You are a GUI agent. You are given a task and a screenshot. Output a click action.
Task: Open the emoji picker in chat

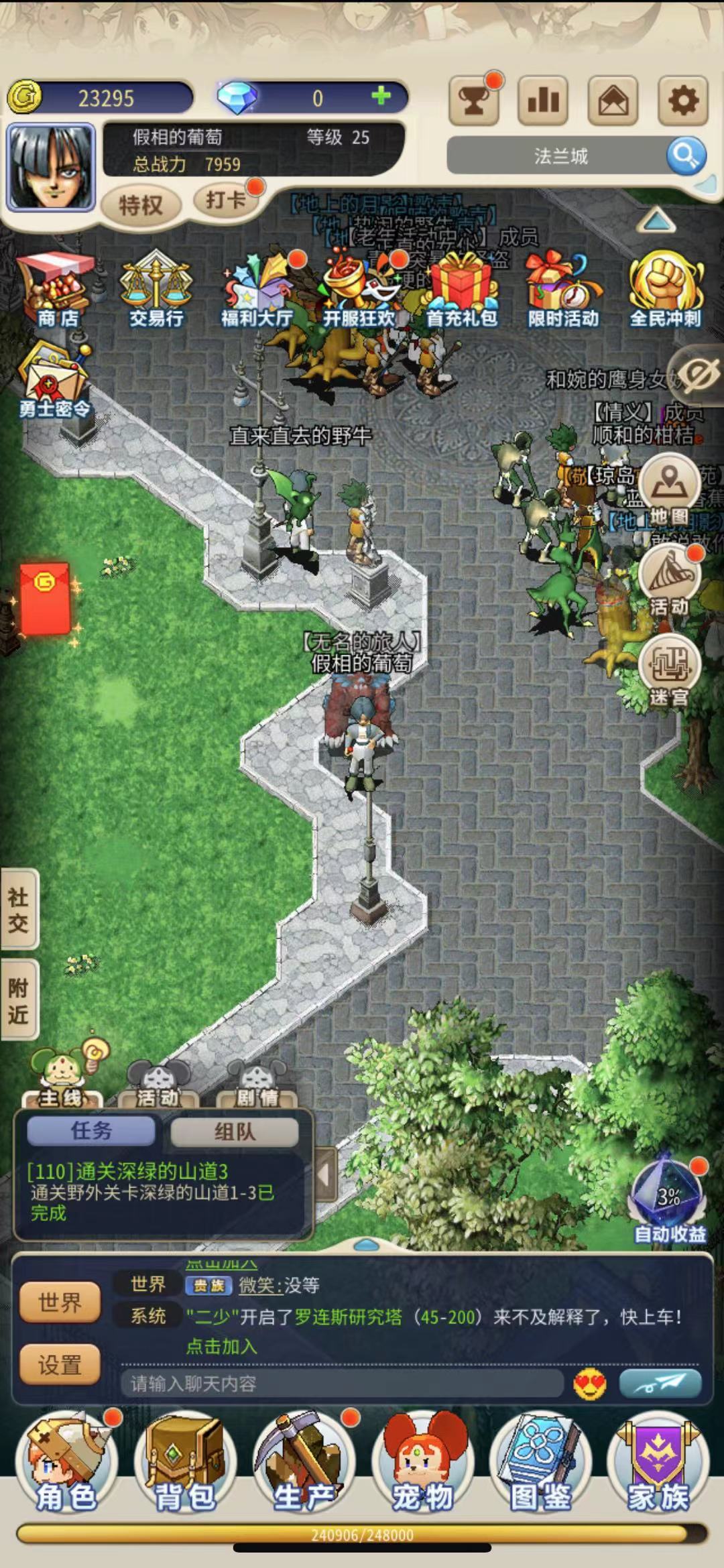tap(590, 1384)
